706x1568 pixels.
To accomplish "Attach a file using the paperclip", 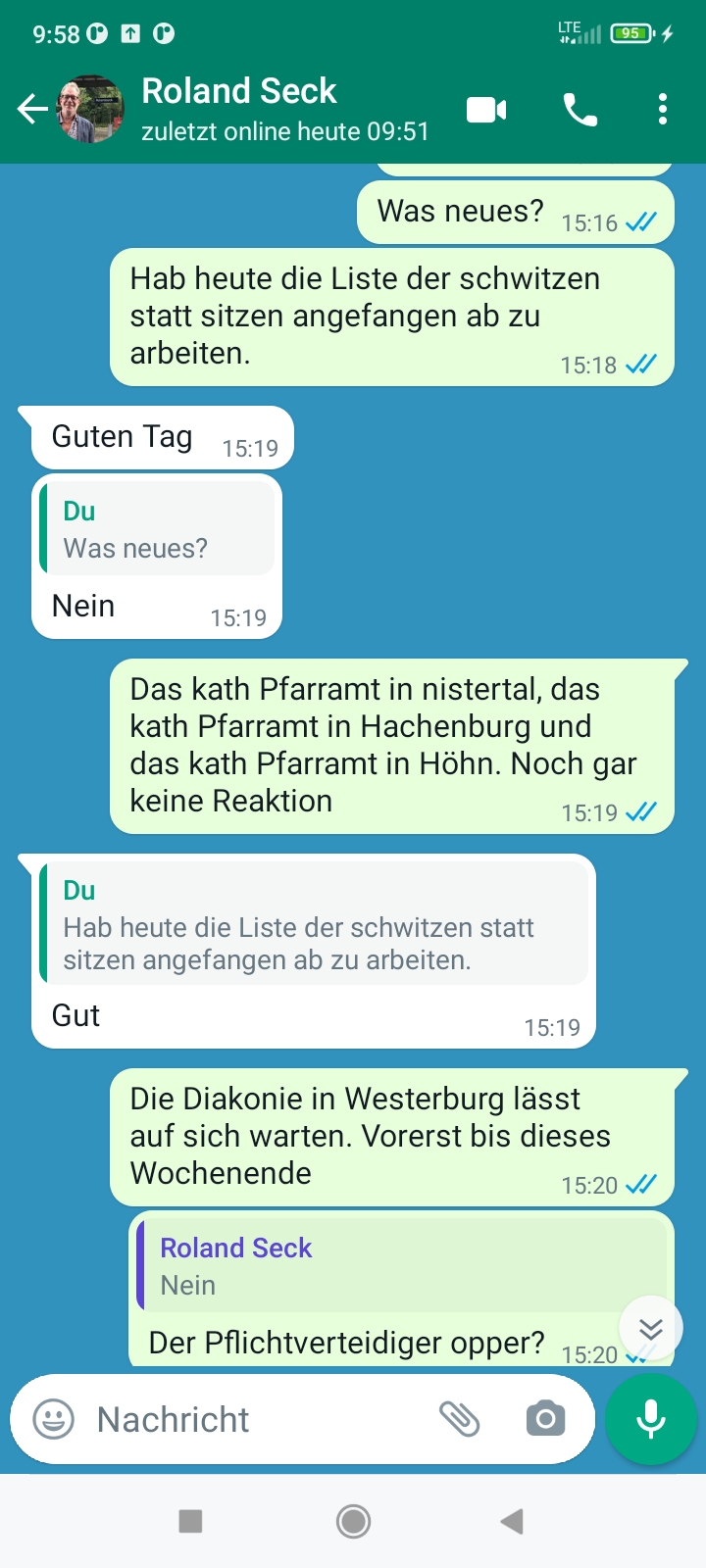I will [x=461, y=1418].
